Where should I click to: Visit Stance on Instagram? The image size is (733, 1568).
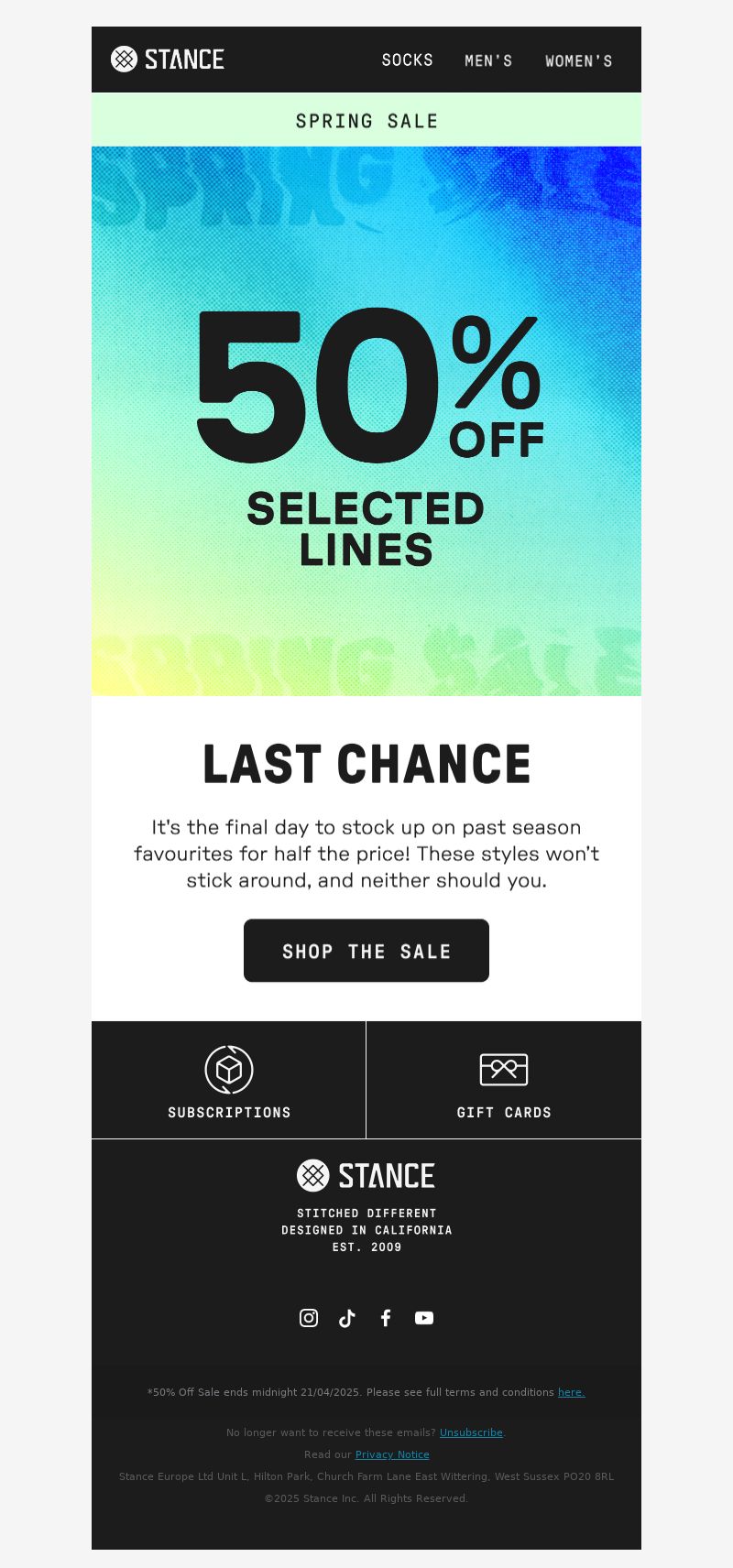coord(309,1318)
